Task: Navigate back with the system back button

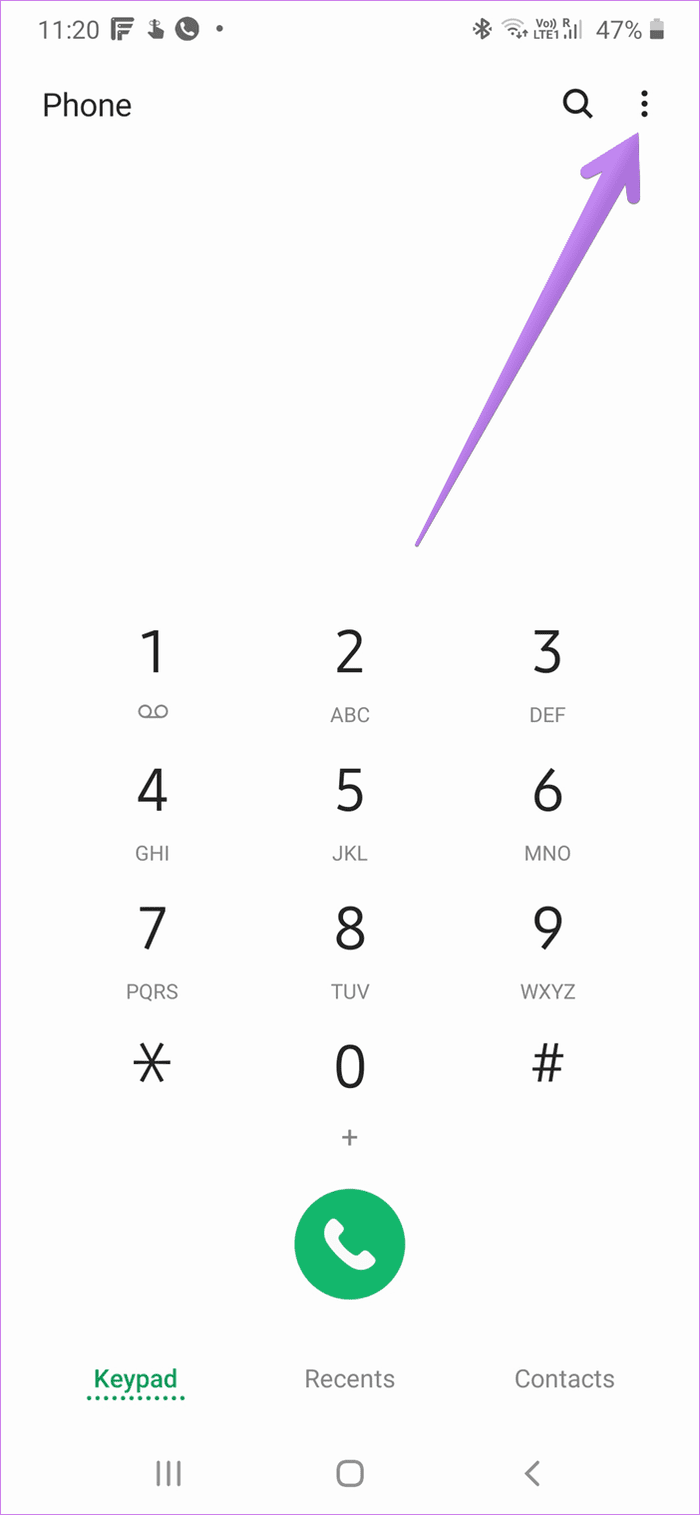Action: [532, 1472]
